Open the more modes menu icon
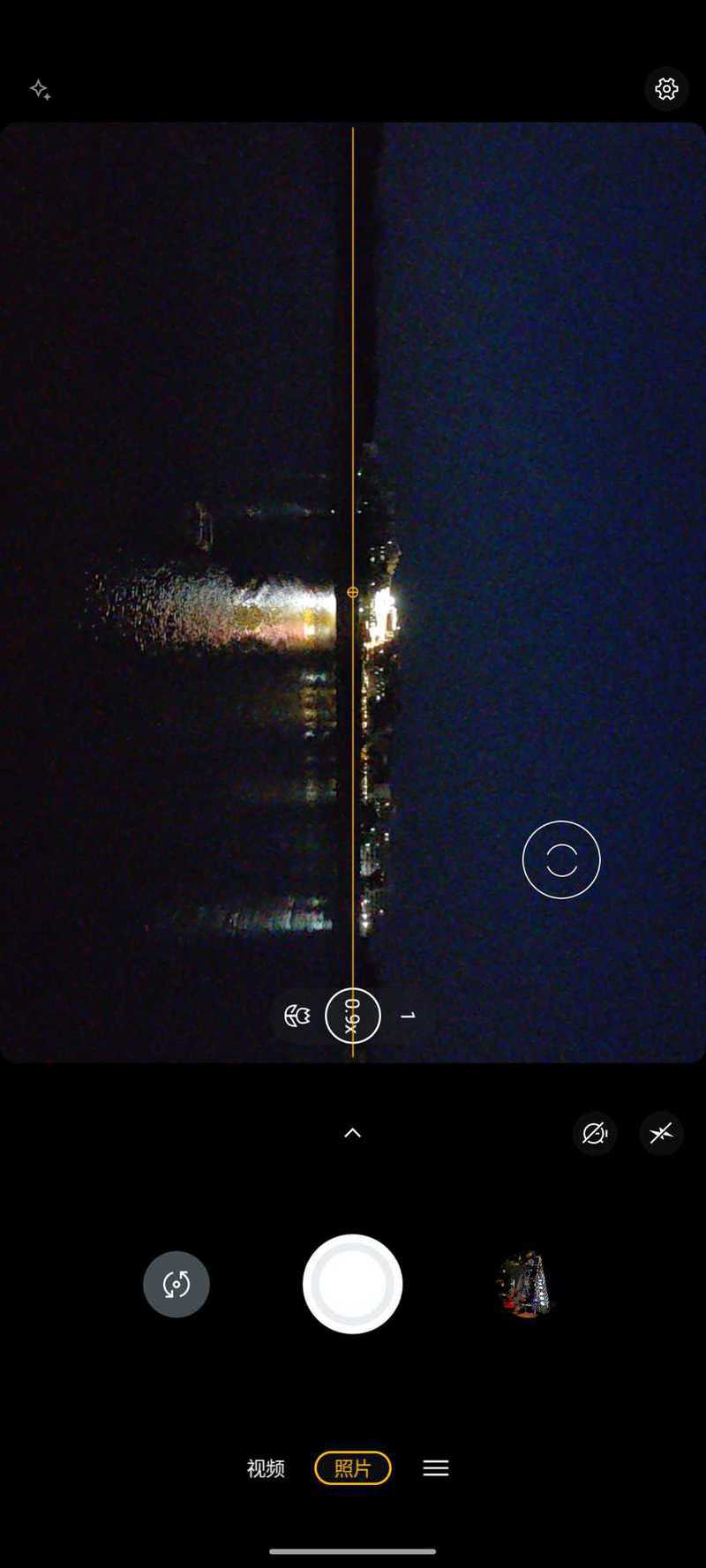This screenshot has height=1568, width=706. pos(436,1468)
